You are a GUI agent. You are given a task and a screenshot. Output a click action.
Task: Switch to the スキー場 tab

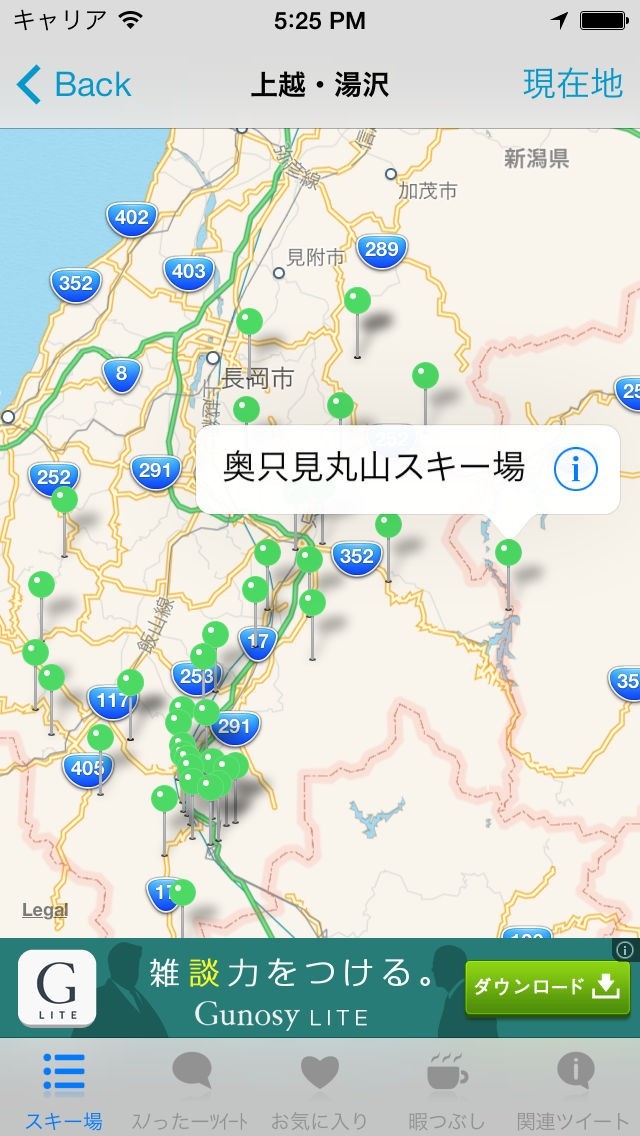pos(64,1088)
